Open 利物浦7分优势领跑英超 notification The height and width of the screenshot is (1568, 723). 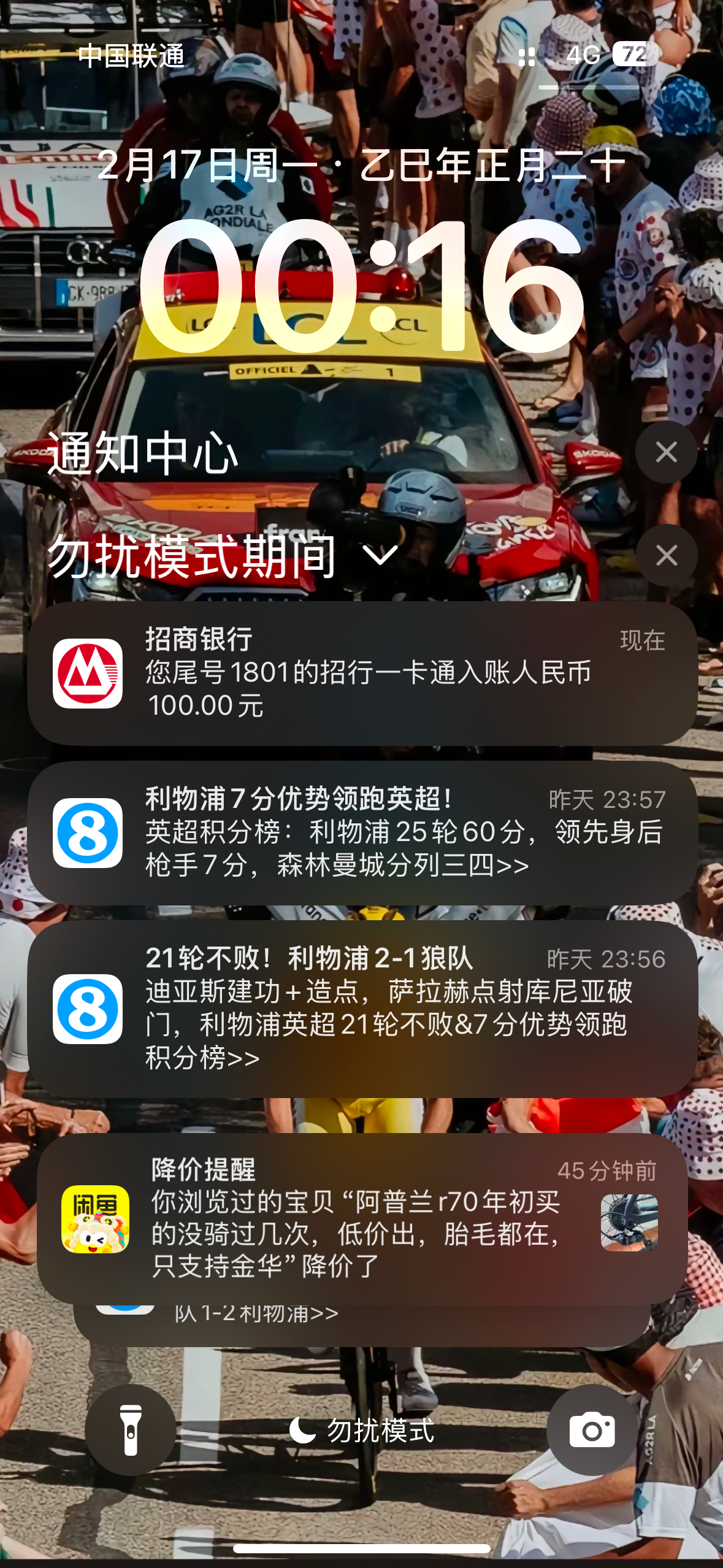click(x=362, y=832)
